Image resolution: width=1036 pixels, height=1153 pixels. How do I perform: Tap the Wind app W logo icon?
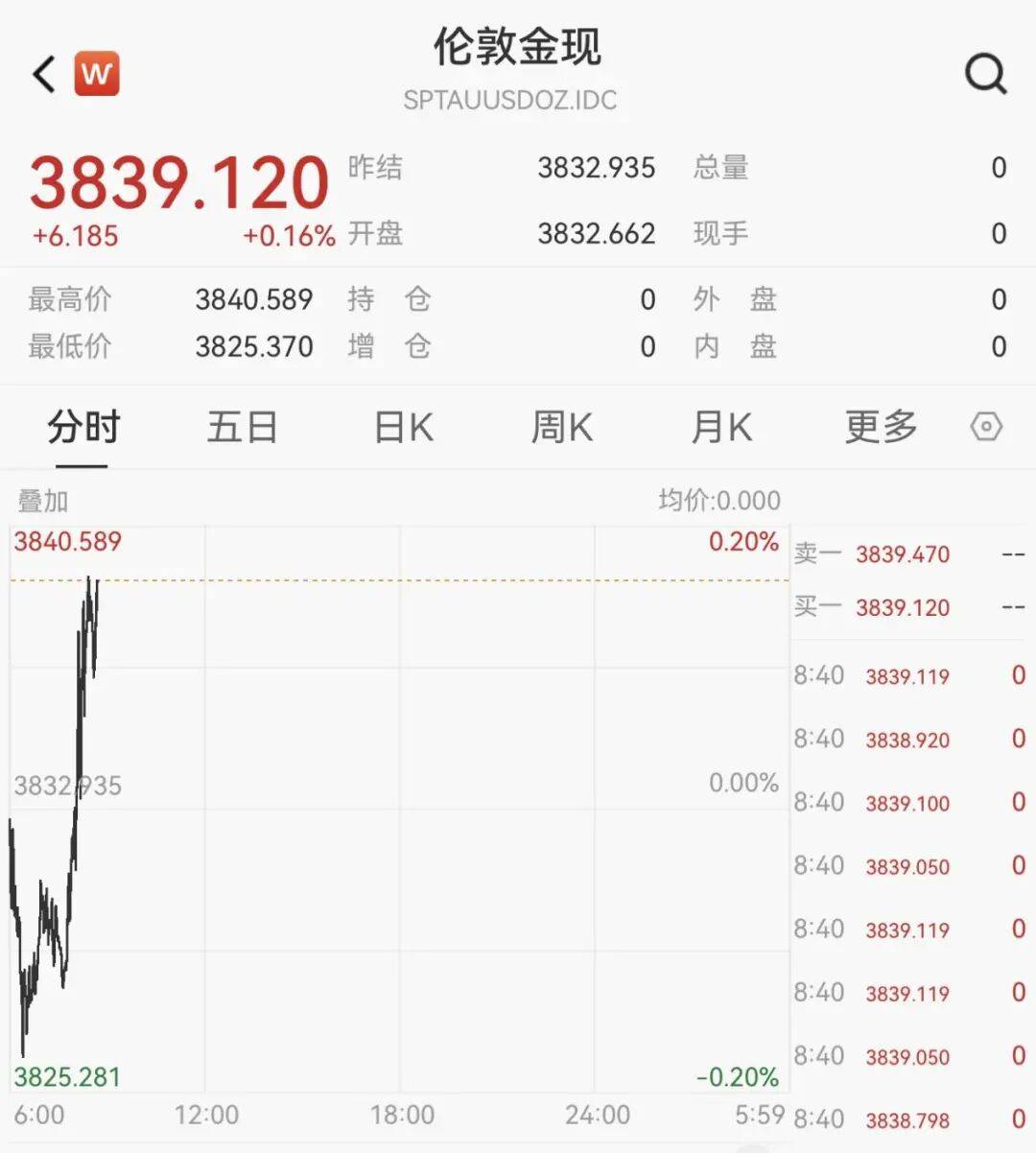[x=96, y=72]
